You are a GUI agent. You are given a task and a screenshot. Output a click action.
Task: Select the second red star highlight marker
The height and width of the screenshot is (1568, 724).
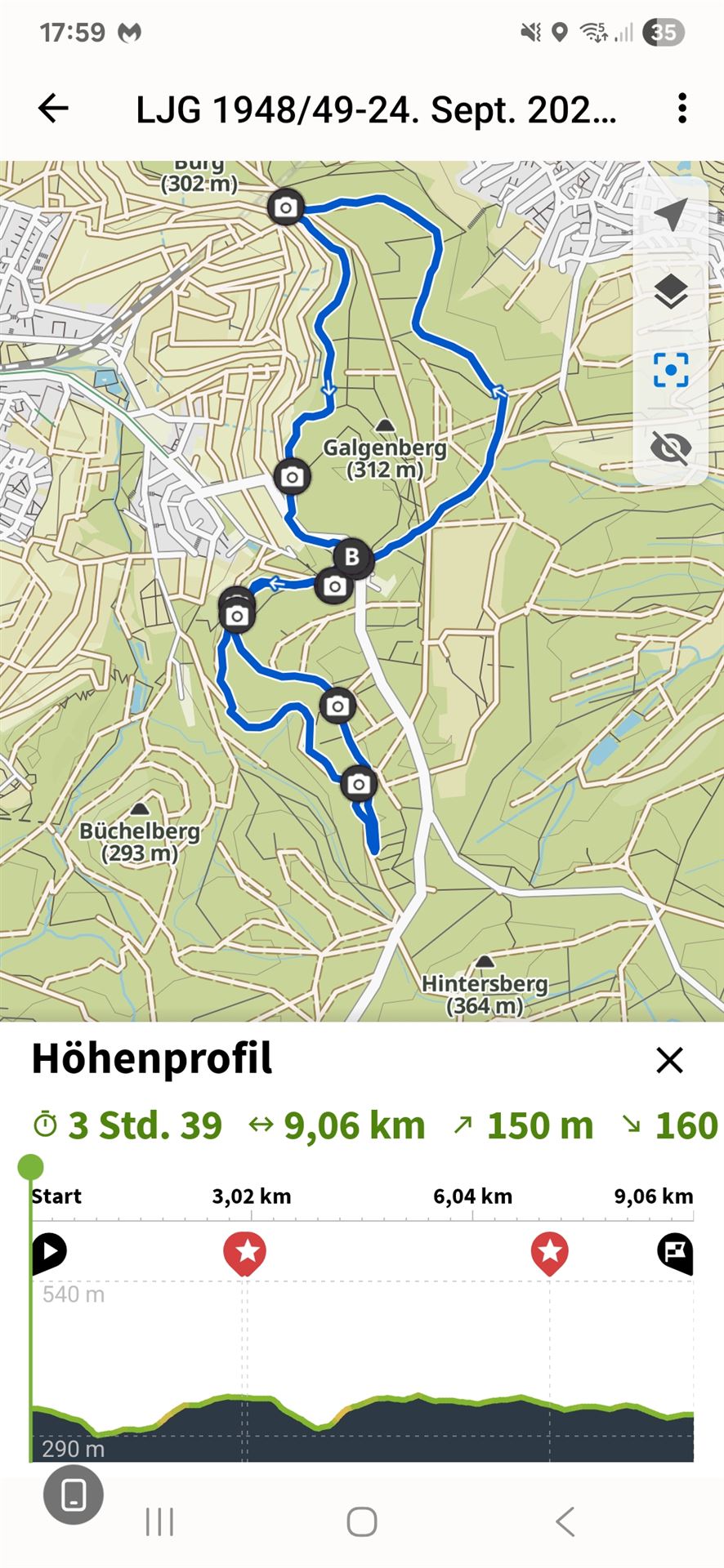coord(550,1254)
